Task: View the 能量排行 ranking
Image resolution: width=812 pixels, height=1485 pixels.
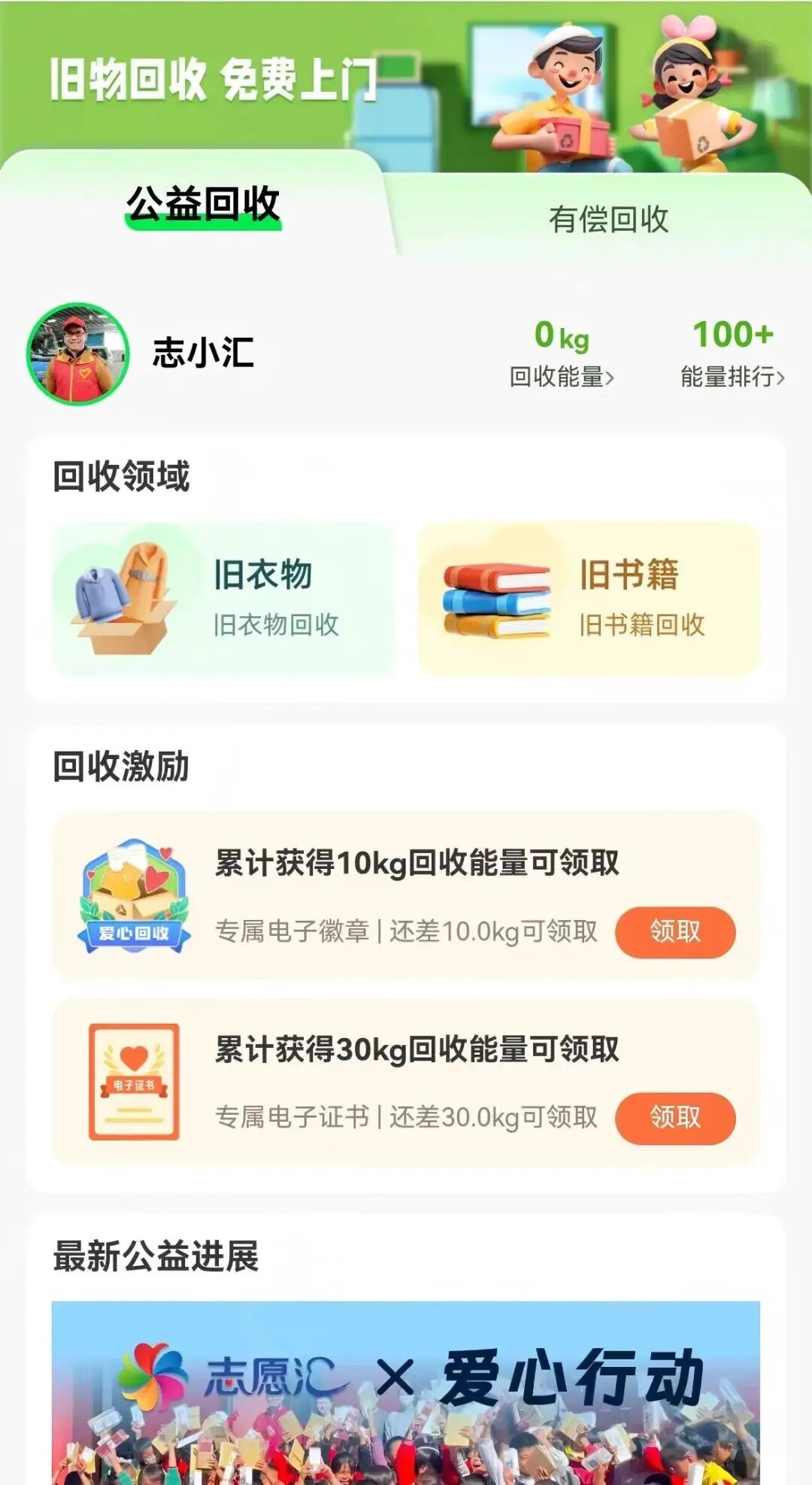Action: (732, 375)
